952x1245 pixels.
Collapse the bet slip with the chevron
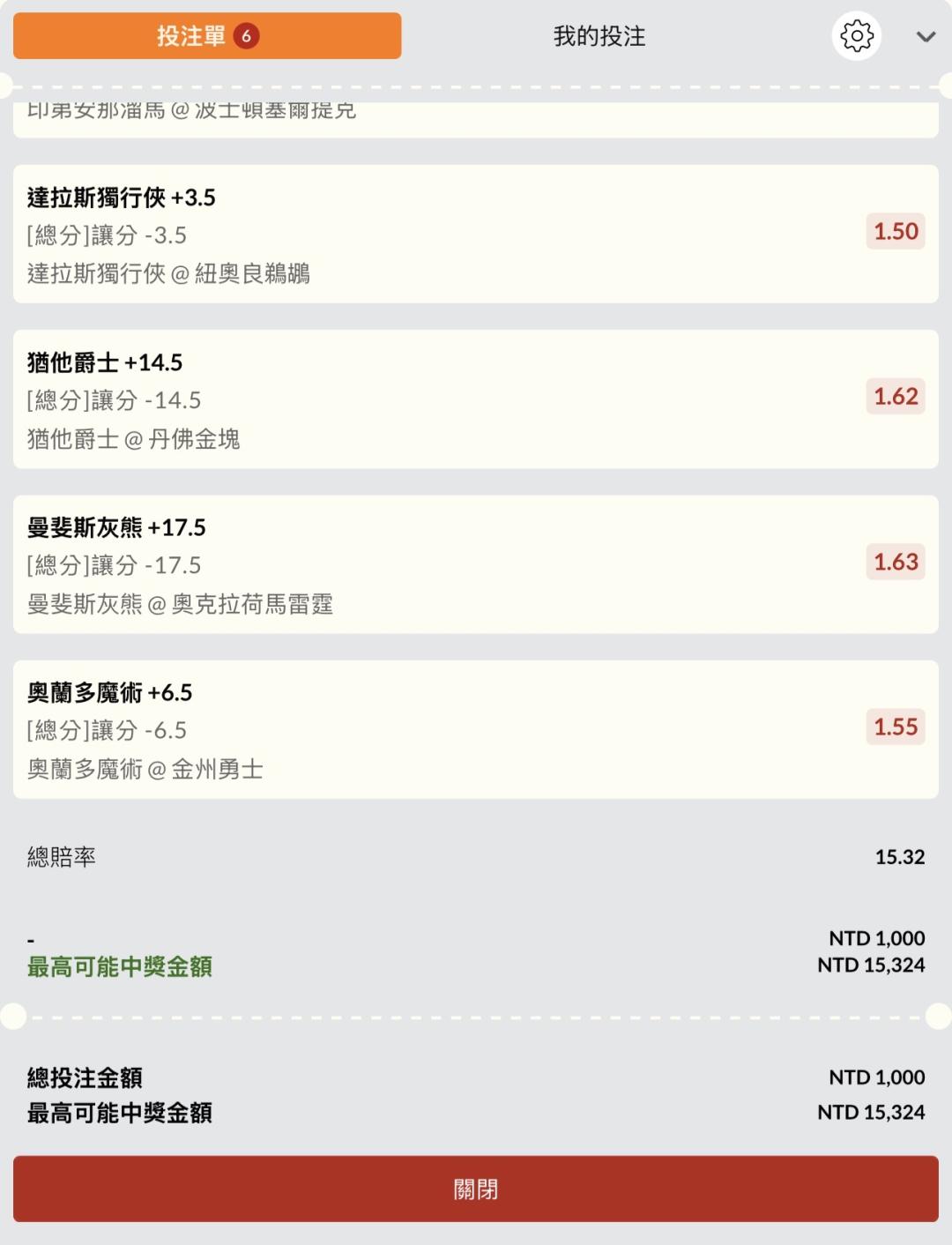coord(926,37)
